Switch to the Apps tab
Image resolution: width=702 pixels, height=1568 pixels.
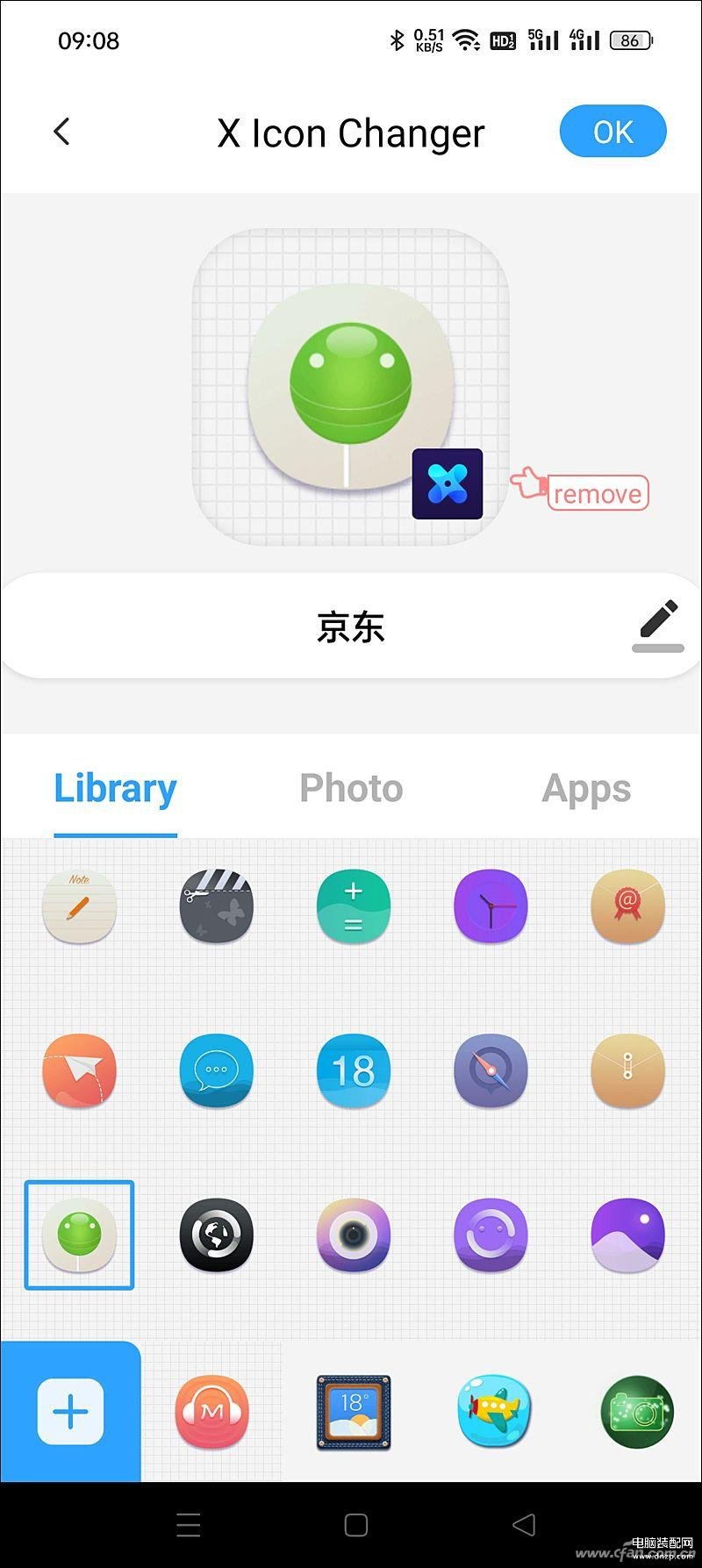[x=586, y=788]
